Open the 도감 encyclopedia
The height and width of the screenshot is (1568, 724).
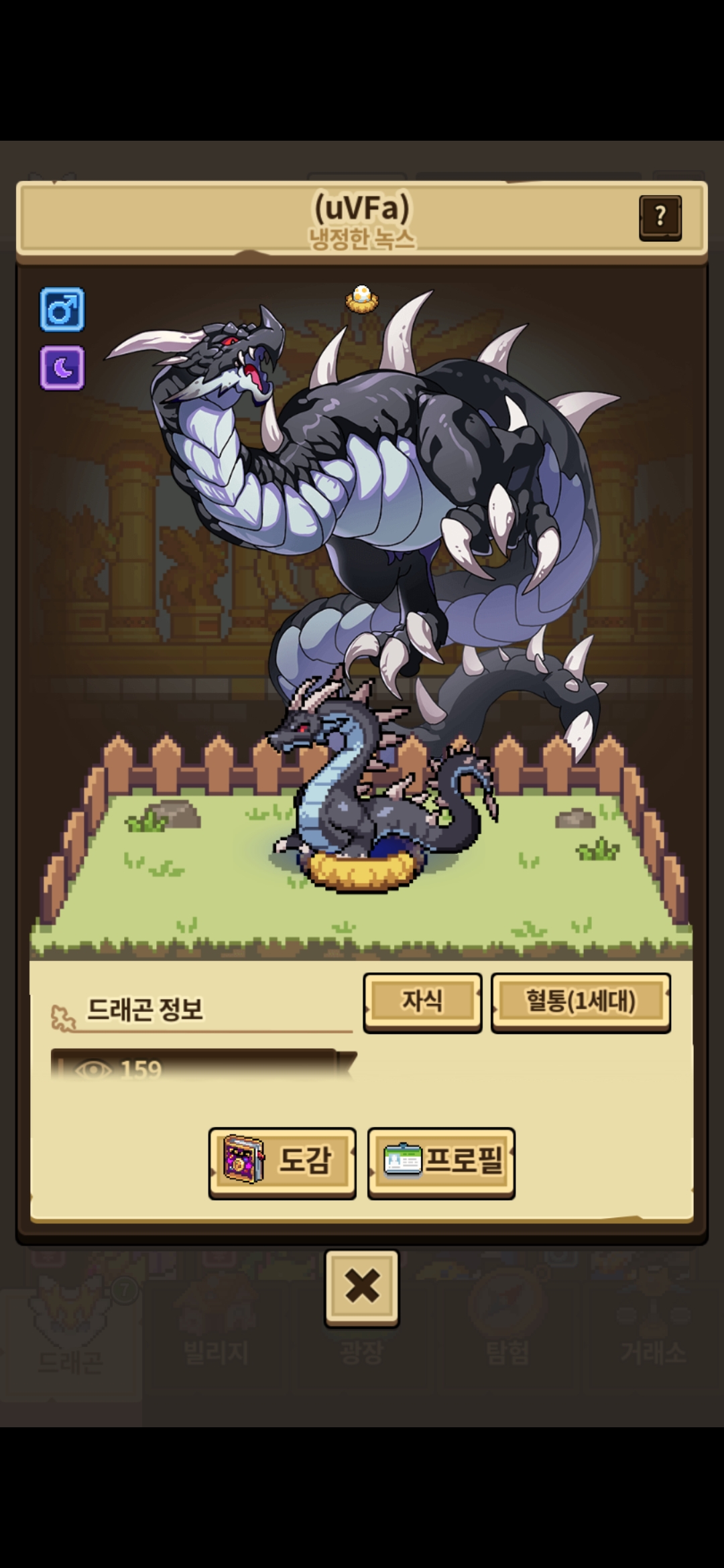point(282,1163)
